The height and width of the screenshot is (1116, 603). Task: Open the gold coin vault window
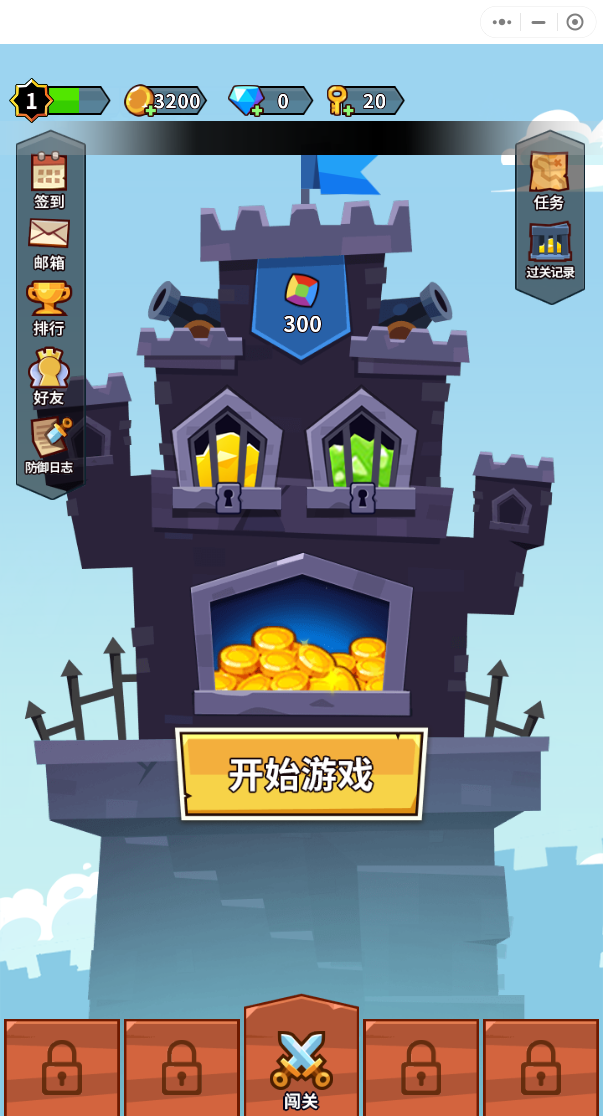click(x=301, y=640)
